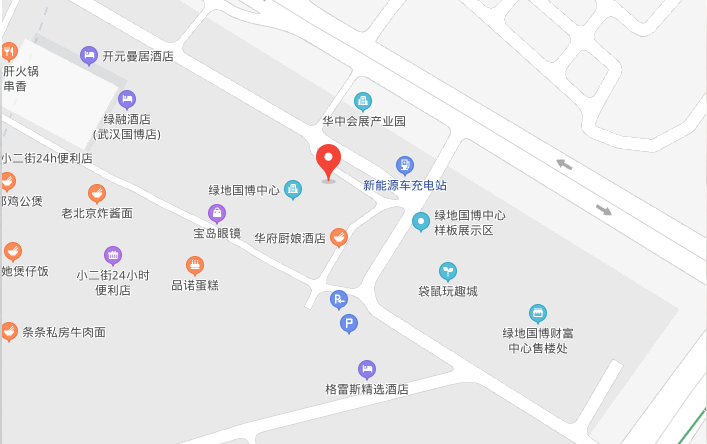Open 袋鼠玩趣城 marker
707x444 pixels.
(x=448, y=271)
